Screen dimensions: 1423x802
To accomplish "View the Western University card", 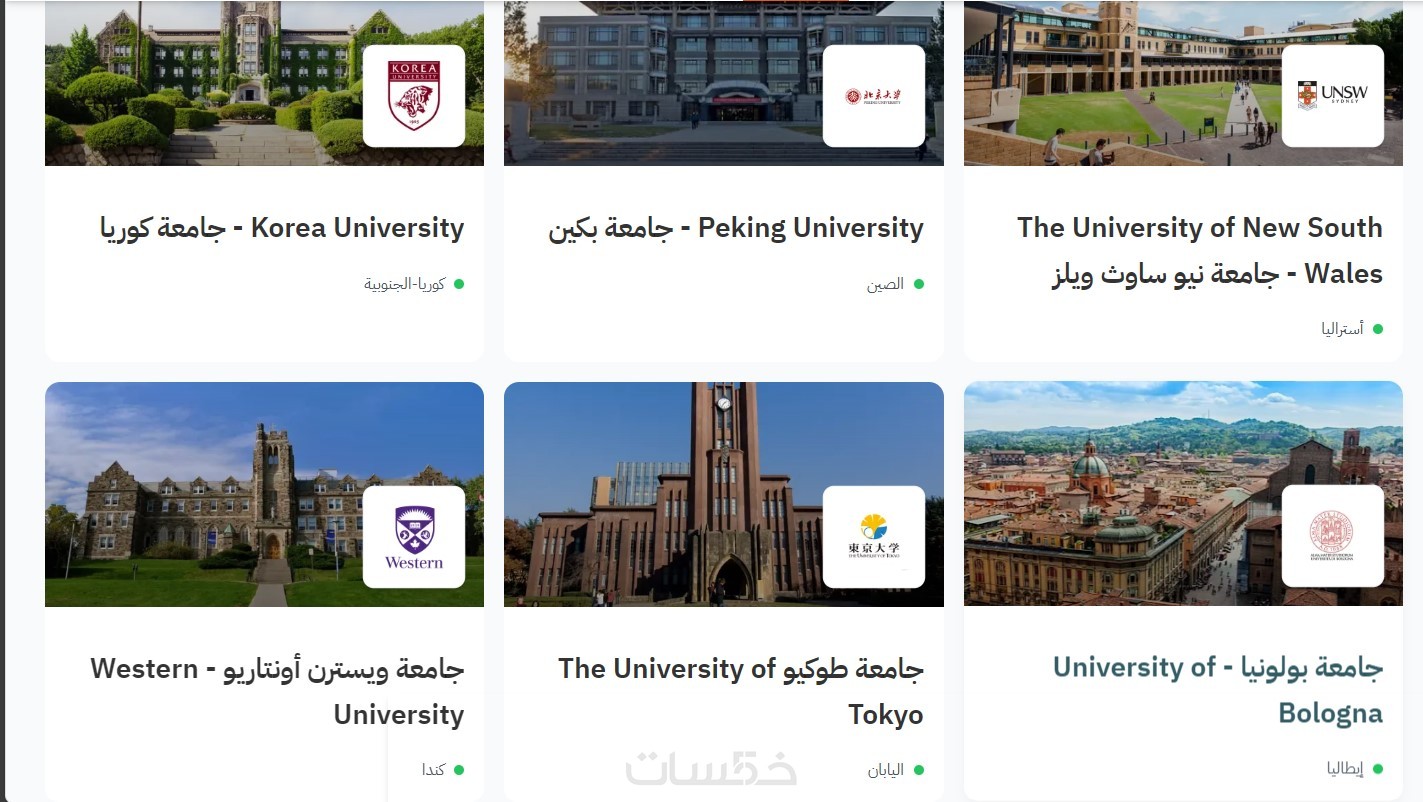I will click(277, 691).
